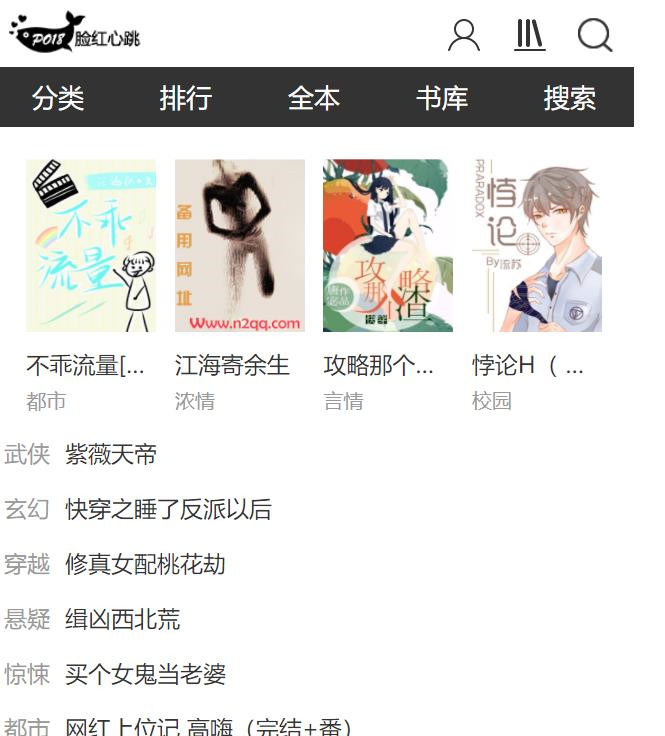Open 修真女配桃花劫

coord(145,565)
